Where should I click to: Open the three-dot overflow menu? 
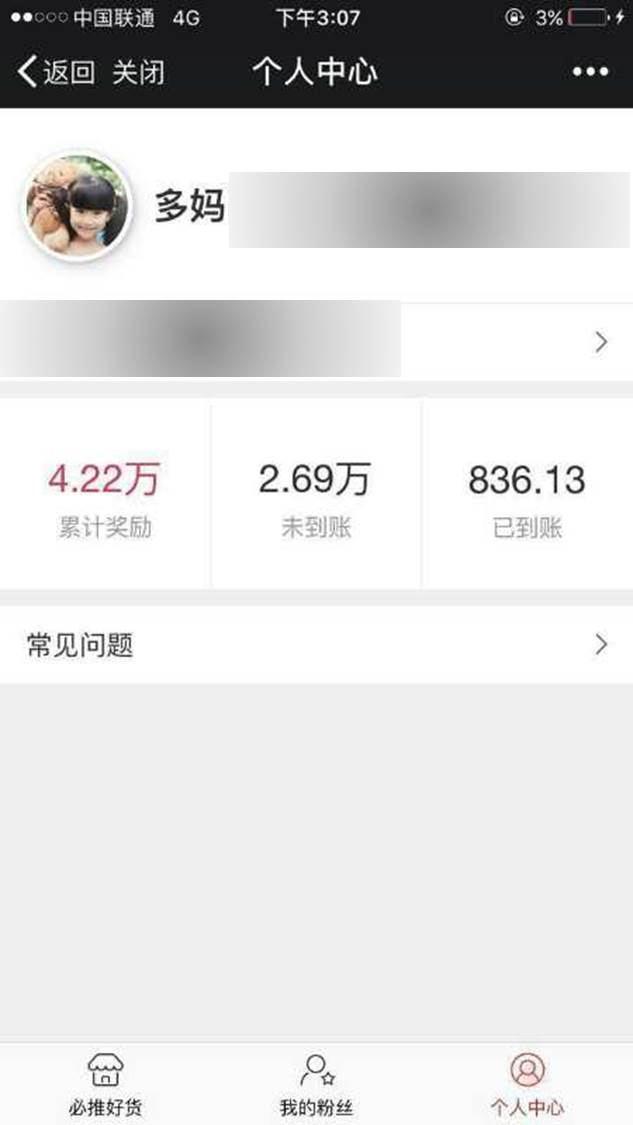tap(590, 72)
